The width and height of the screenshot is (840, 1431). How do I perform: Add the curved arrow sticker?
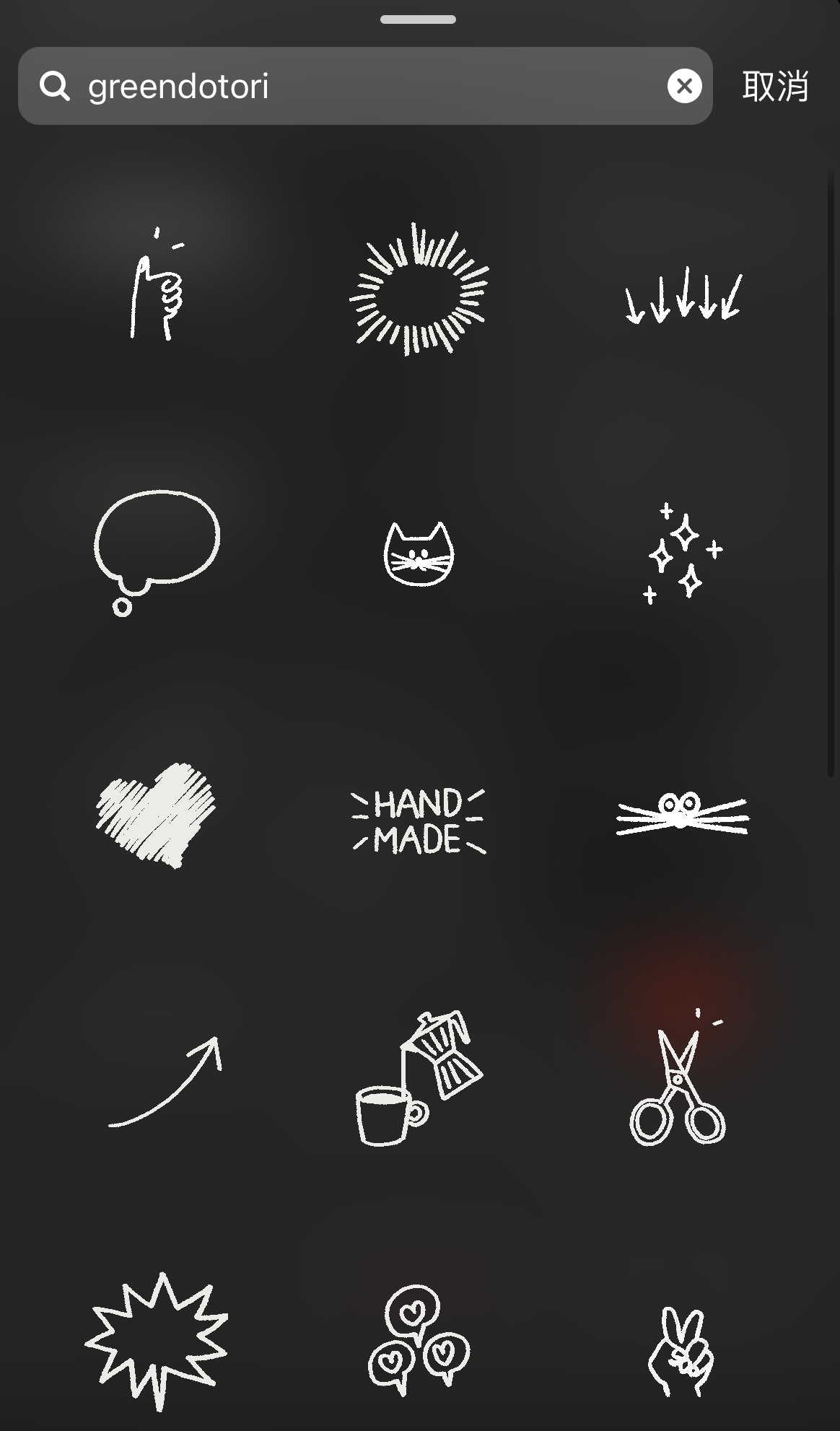click(165, 1081)
